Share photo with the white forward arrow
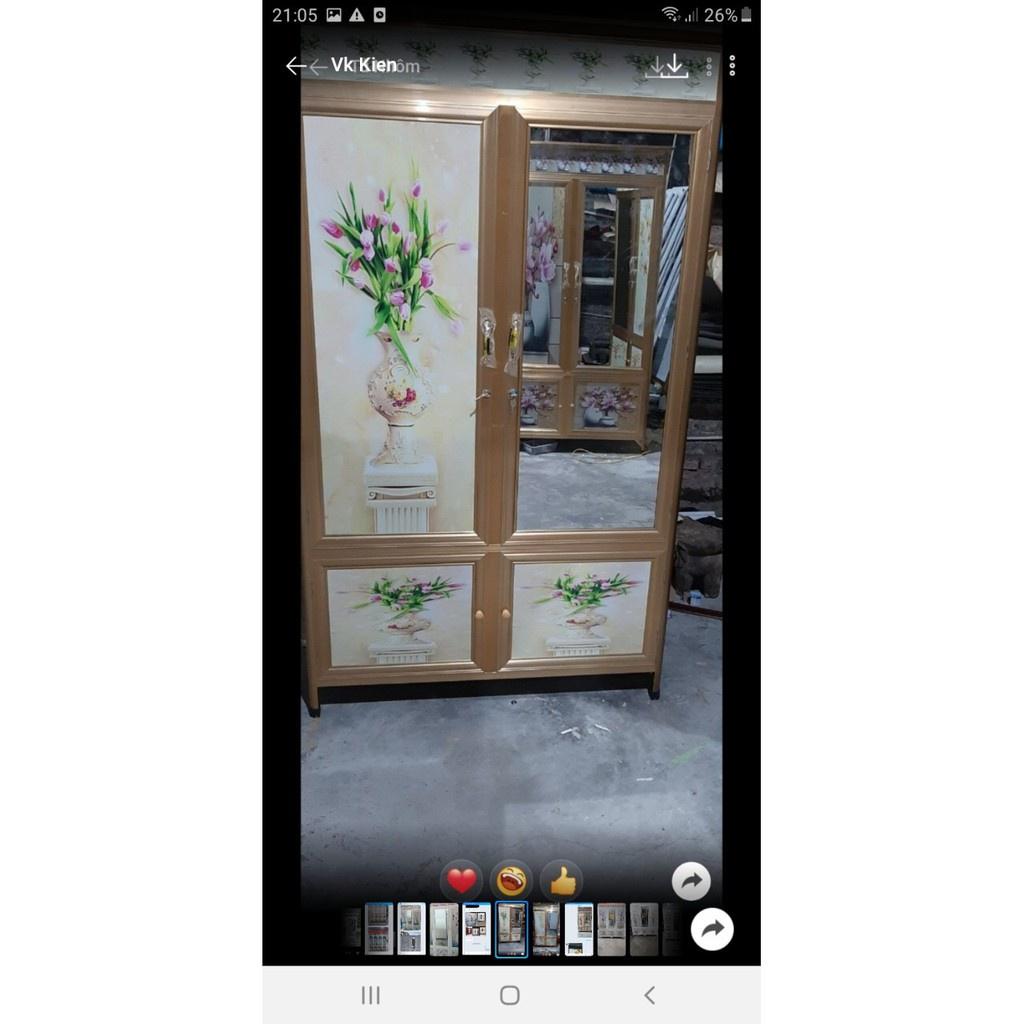Image resolution: width=1024 pixels, height=1024 pixels. [x=712, y=929]
